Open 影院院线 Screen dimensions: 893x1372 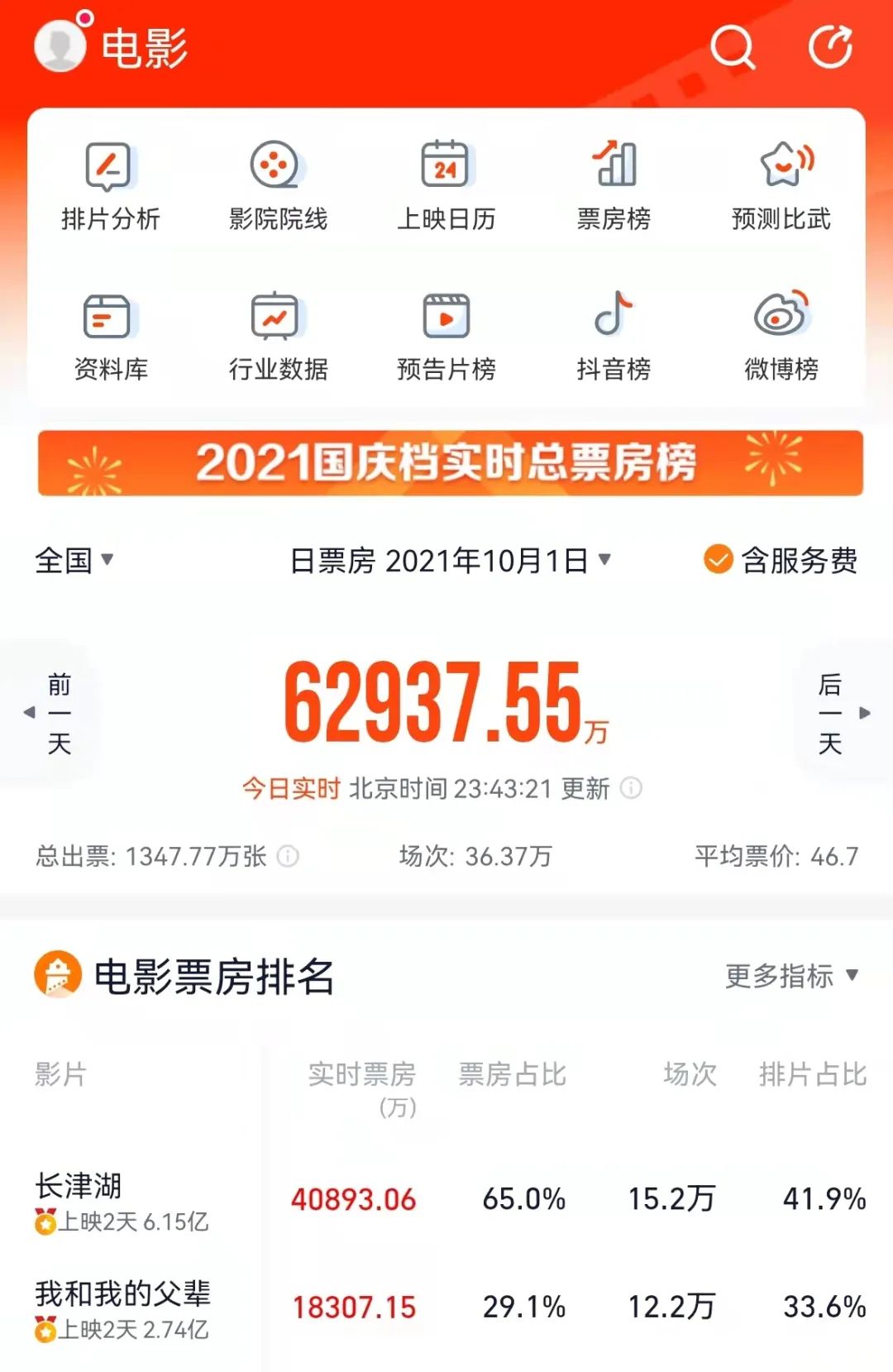(x=278, y=184)
